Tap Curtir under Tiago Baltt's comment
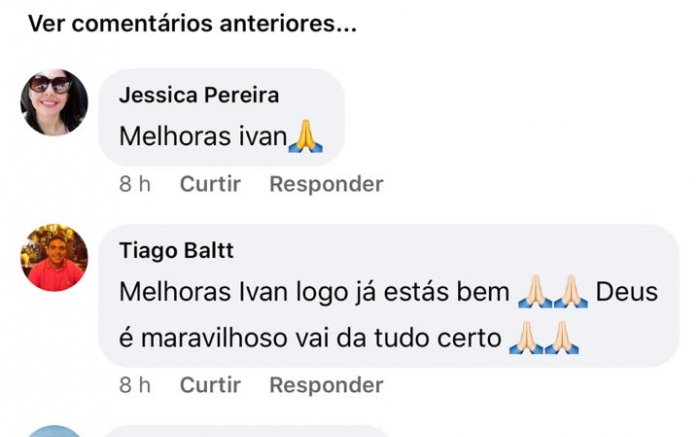700x437 pixels. (x=210, y=385)
